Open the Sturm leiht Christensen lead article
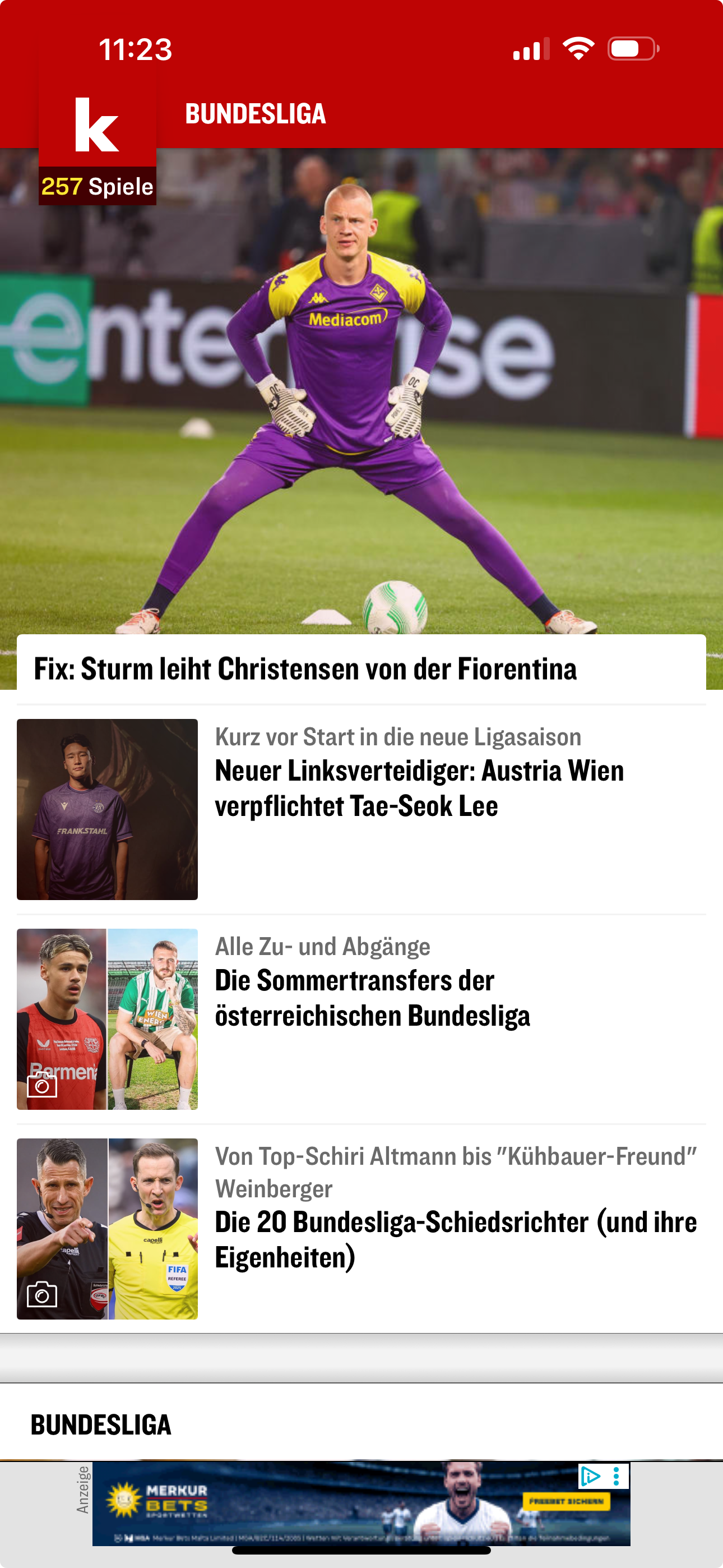The height and width of the screenshot is (1568, 723). [x=361, y=668]
